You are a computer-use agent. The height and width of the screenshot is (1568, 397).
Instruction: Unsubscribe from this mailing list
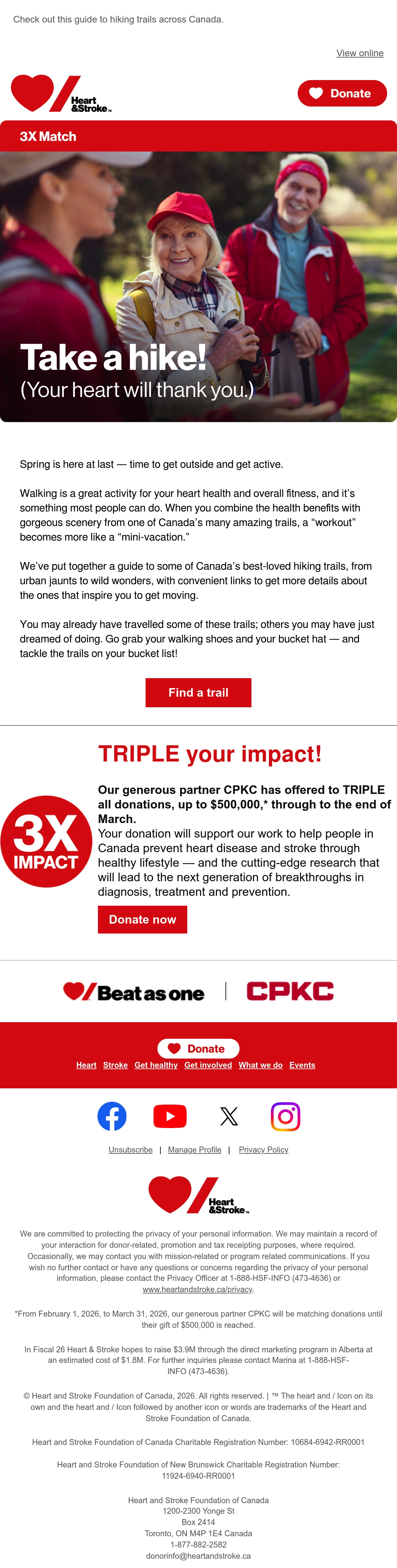pos(131,1149)
